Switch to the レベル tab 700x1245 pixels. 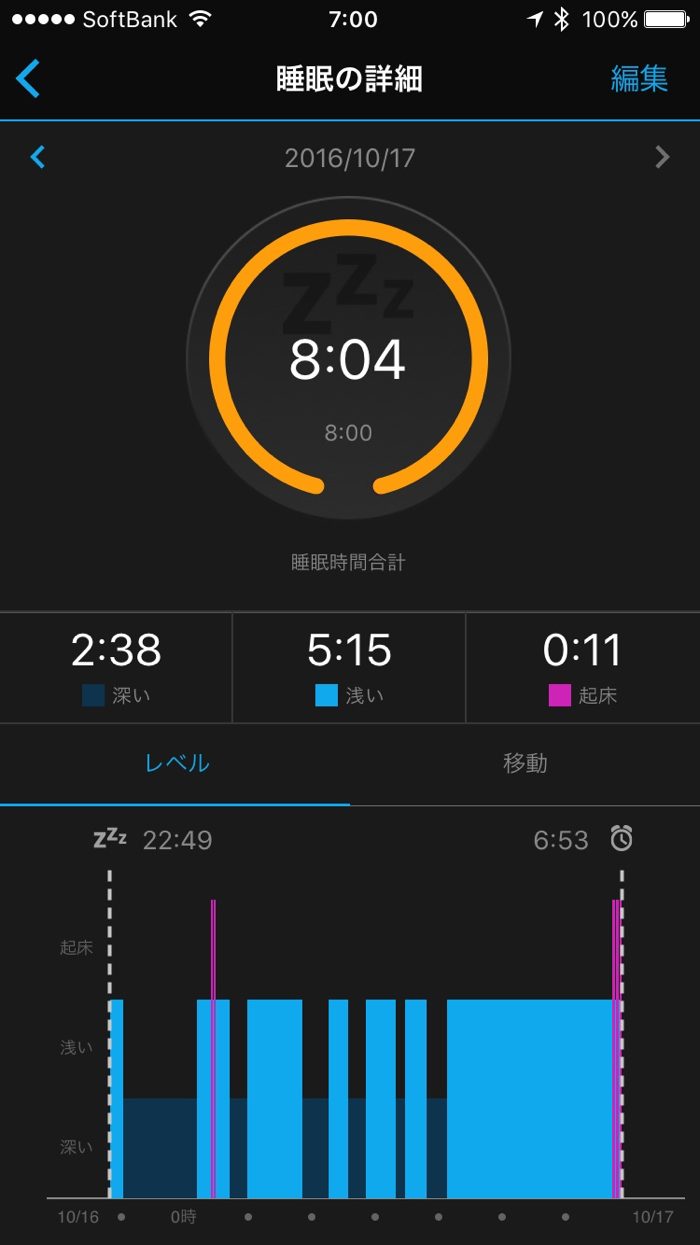tap(176, 763)
